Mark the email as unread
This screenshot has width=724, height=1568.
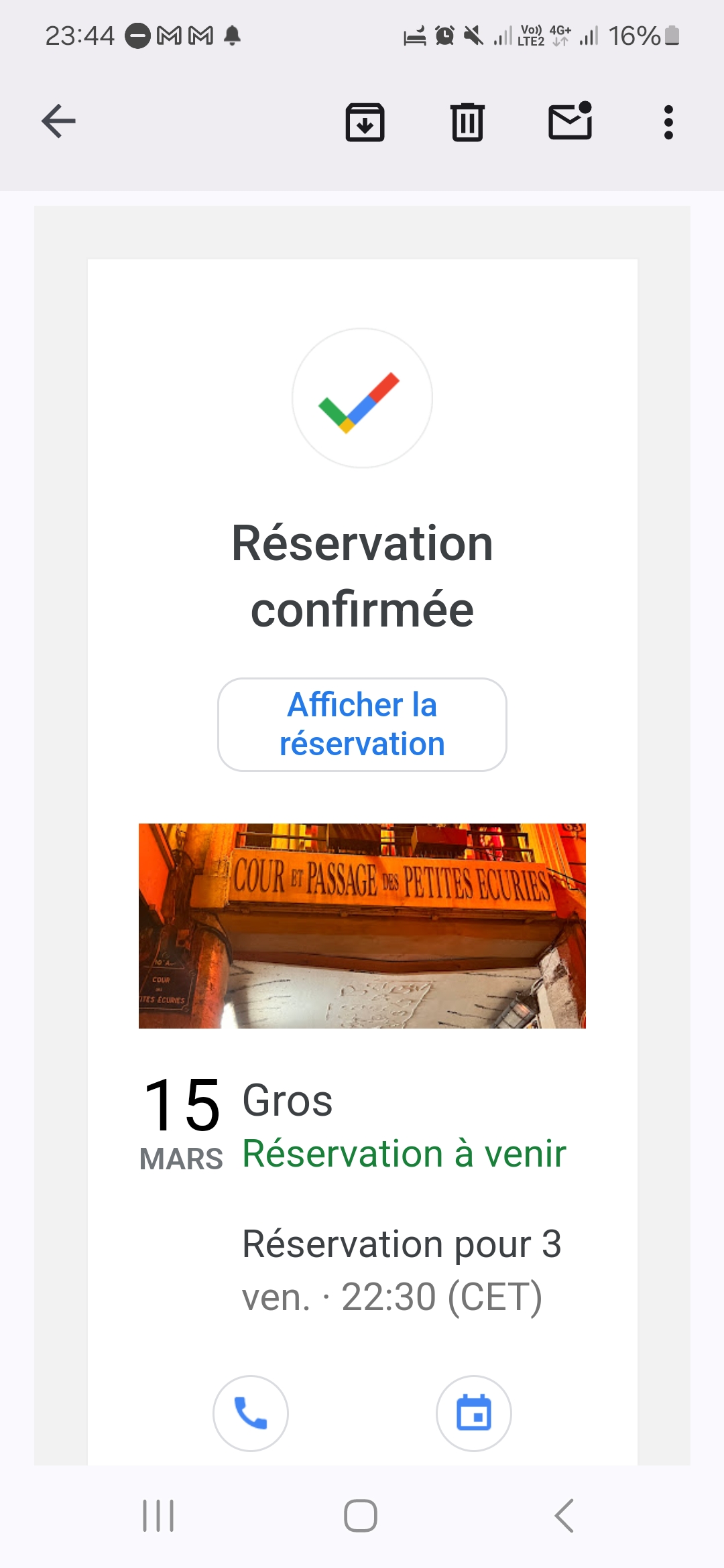point(570,121)
